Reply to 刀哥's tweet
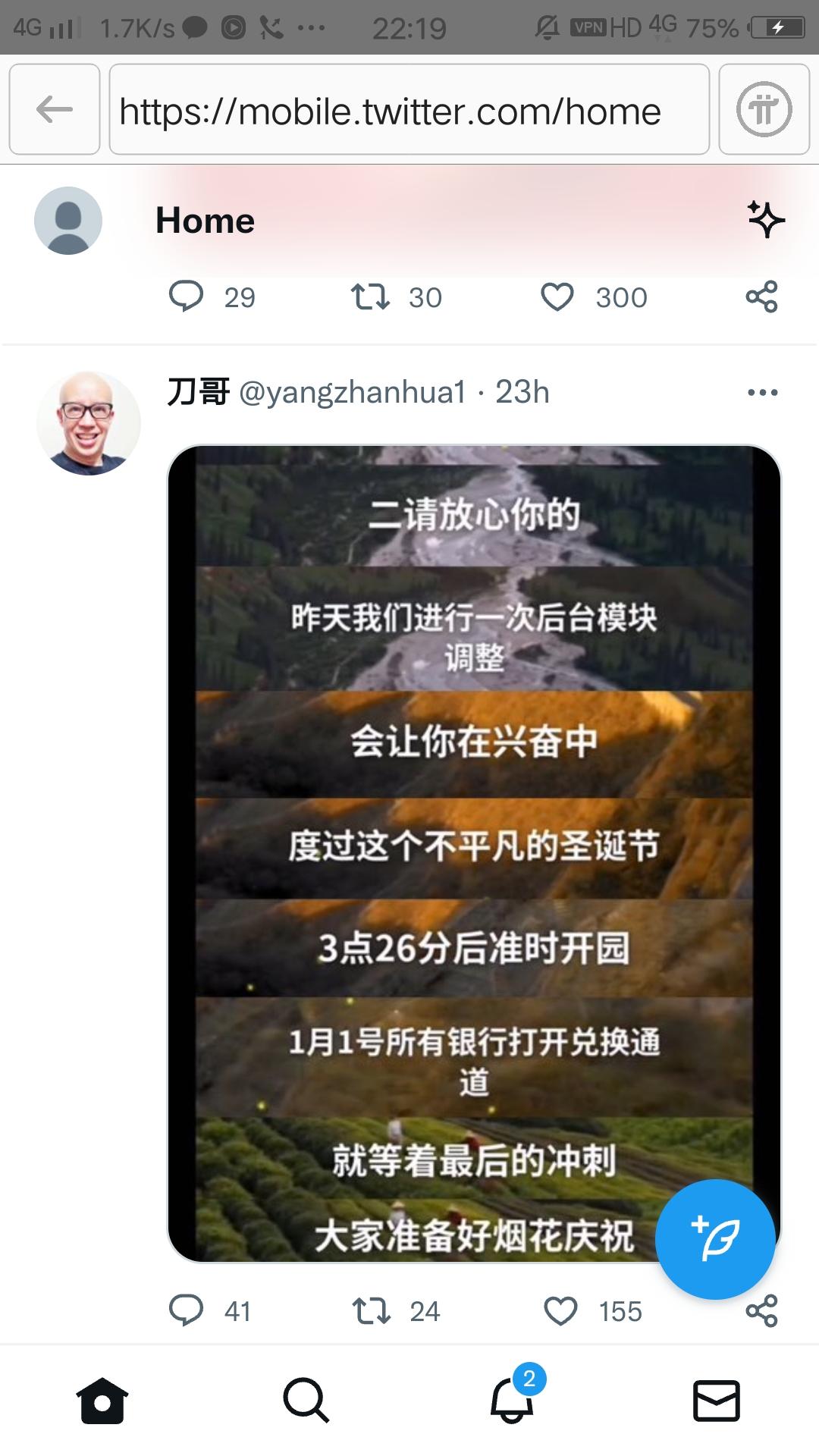819x1456 pixels. (186, 1310)
